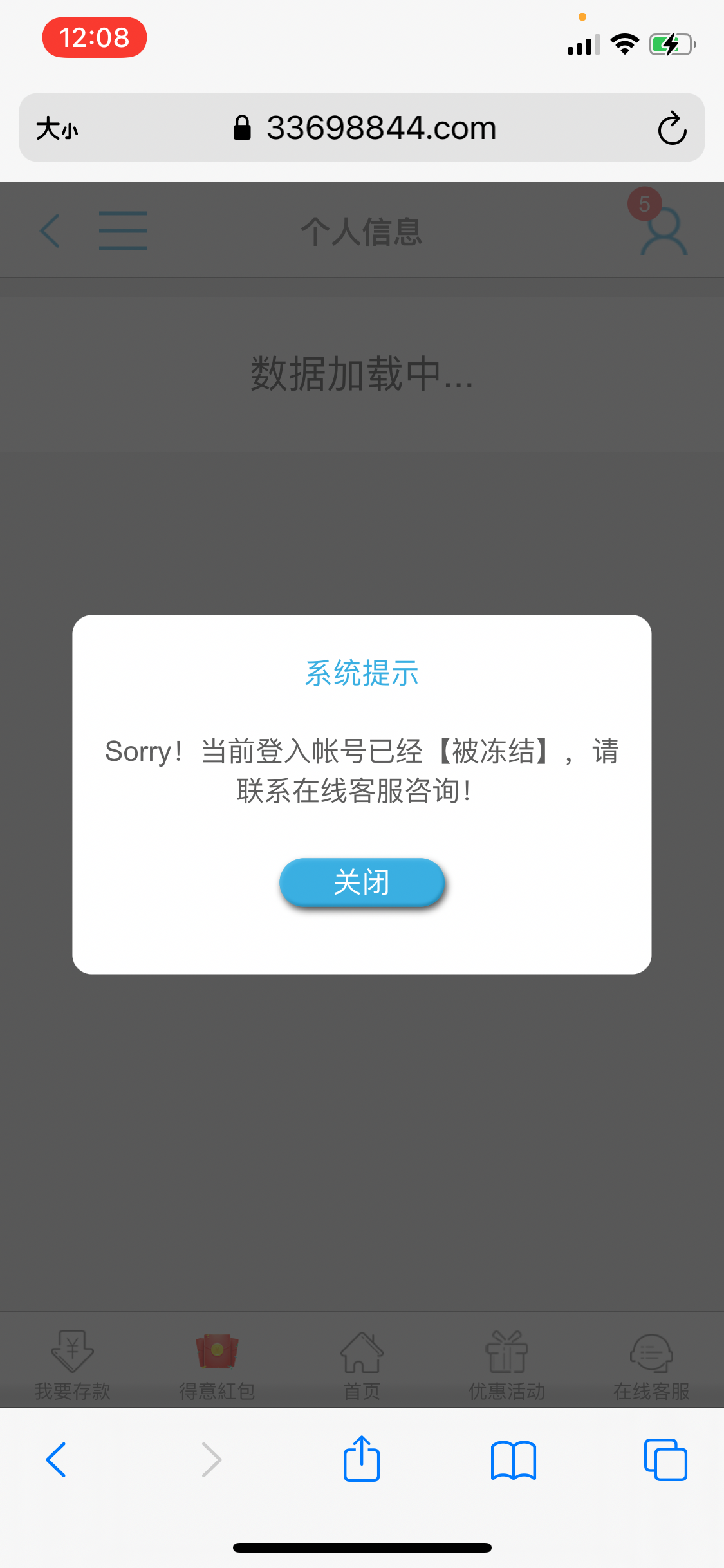724x1568 pixels.
Task: Dismiss the dialog with 关闭 button
Action: tap(362, 882)
